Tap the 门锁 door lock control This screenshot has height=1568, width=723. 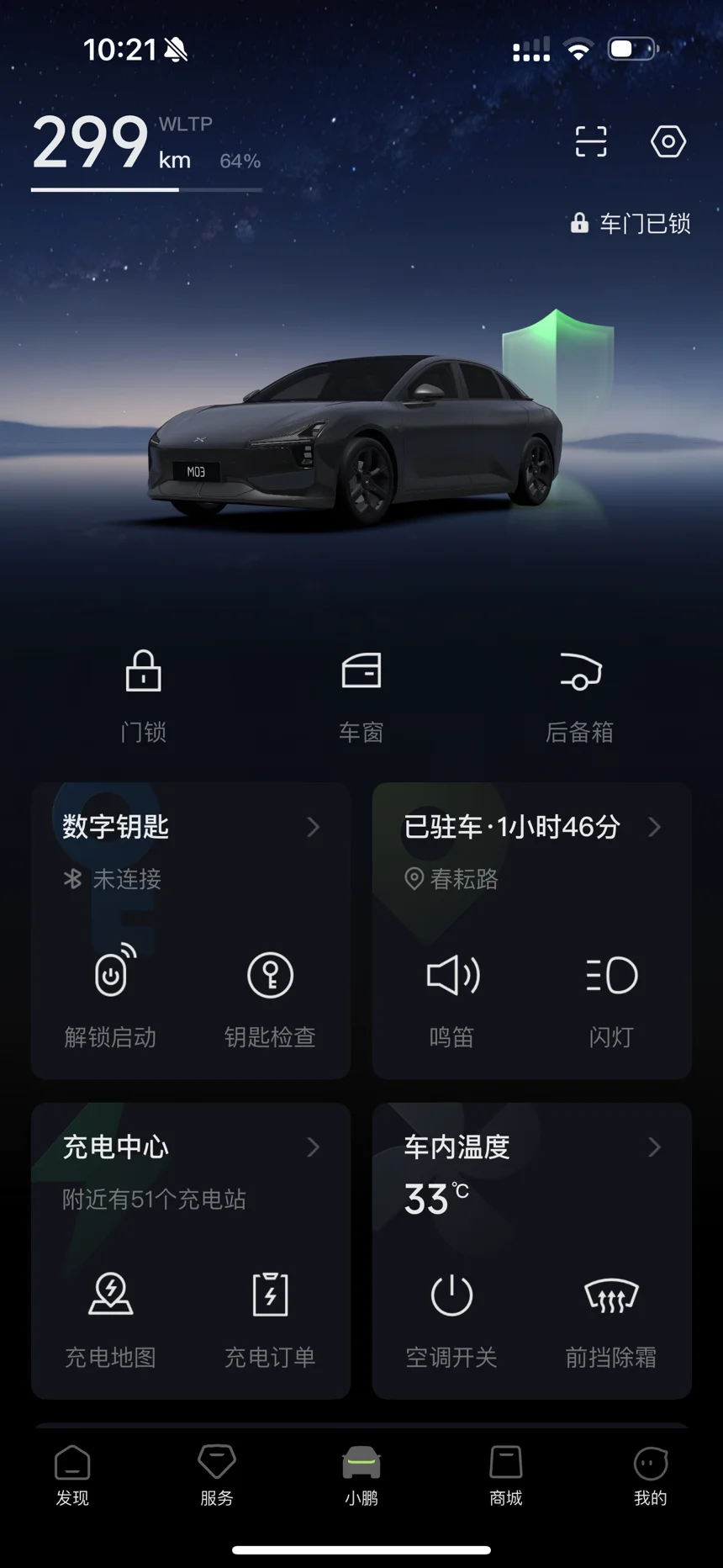143,697
